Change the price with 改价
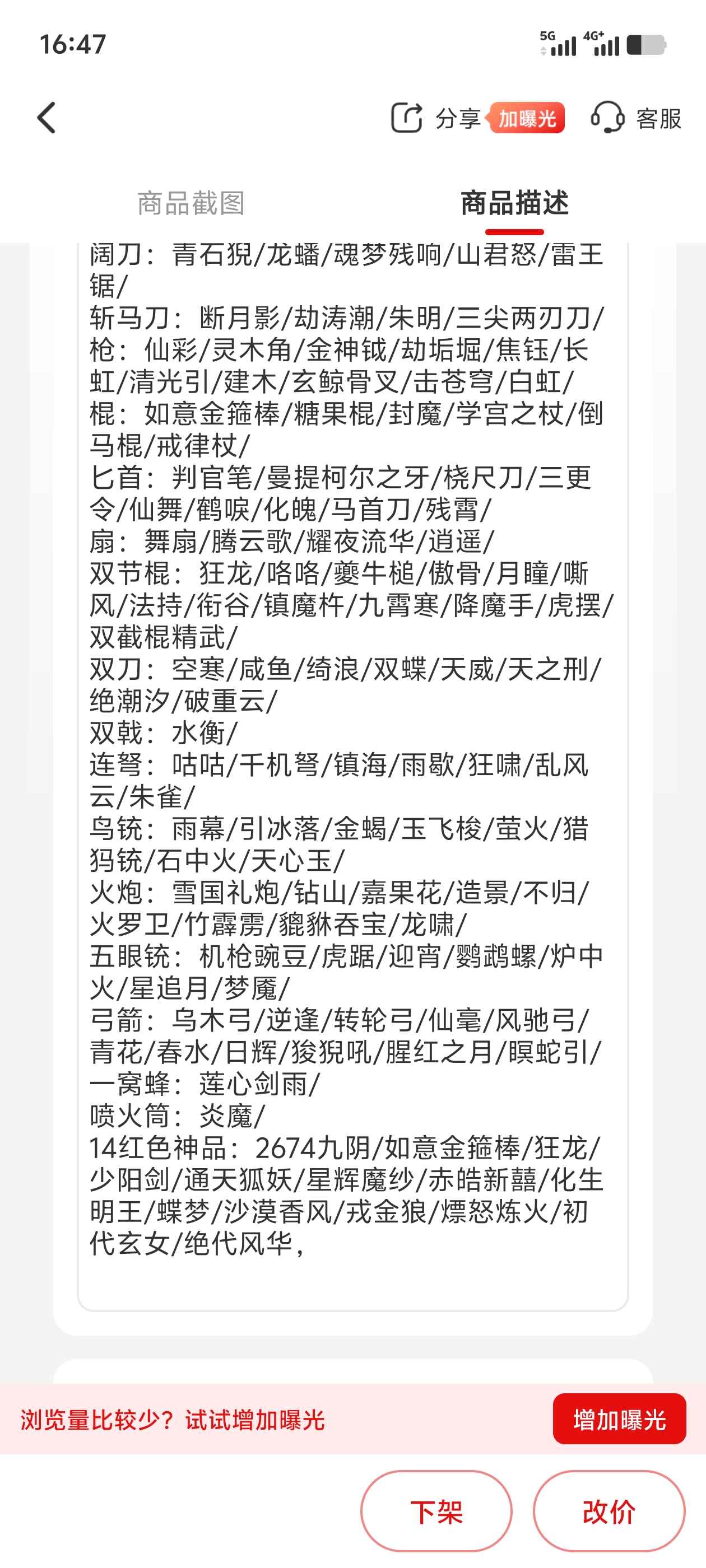Viewport: 706px width, 1568px height. [x=609, y=1511]
